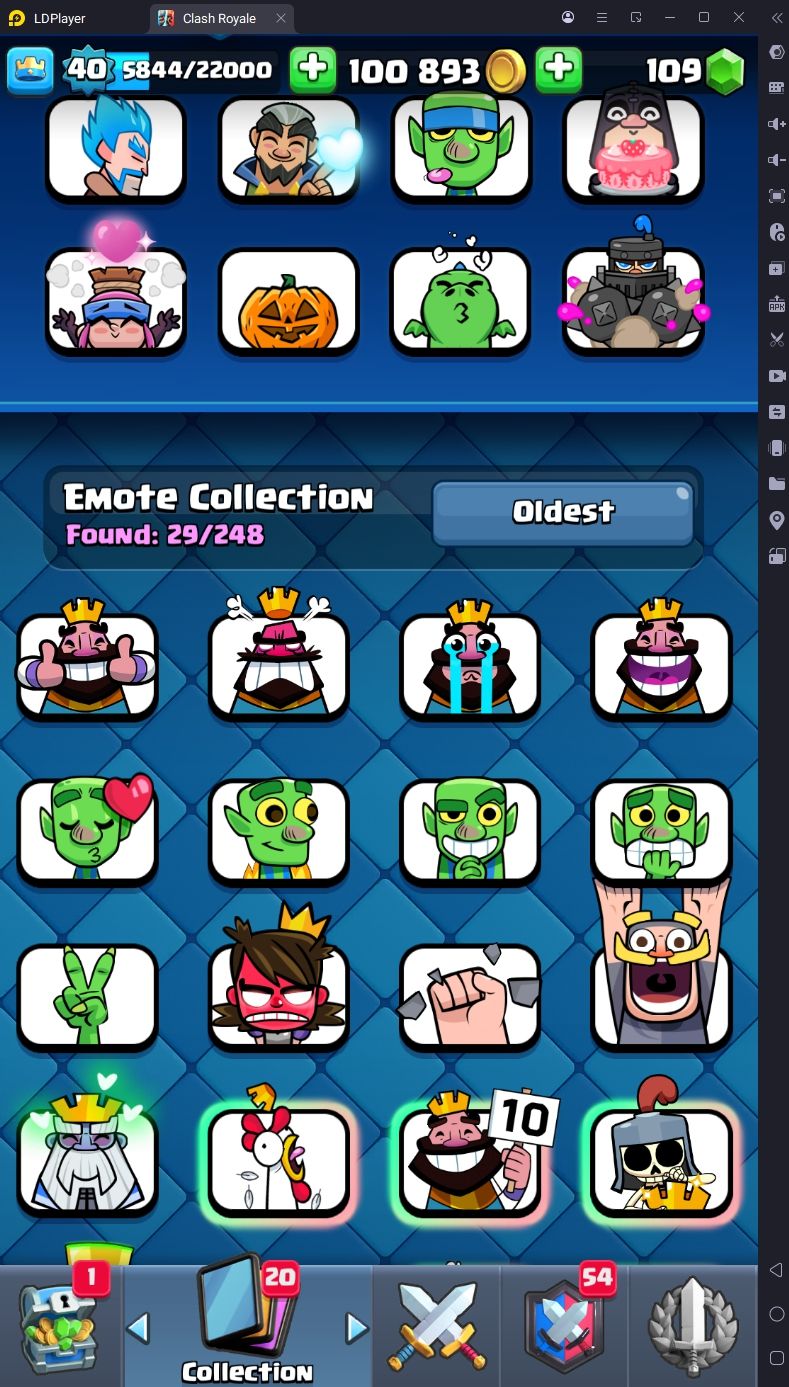The height and width of the screenshot is (1387, 789).
Task: Select the Goblin kiss heart emote
Action: coord(87,830)
